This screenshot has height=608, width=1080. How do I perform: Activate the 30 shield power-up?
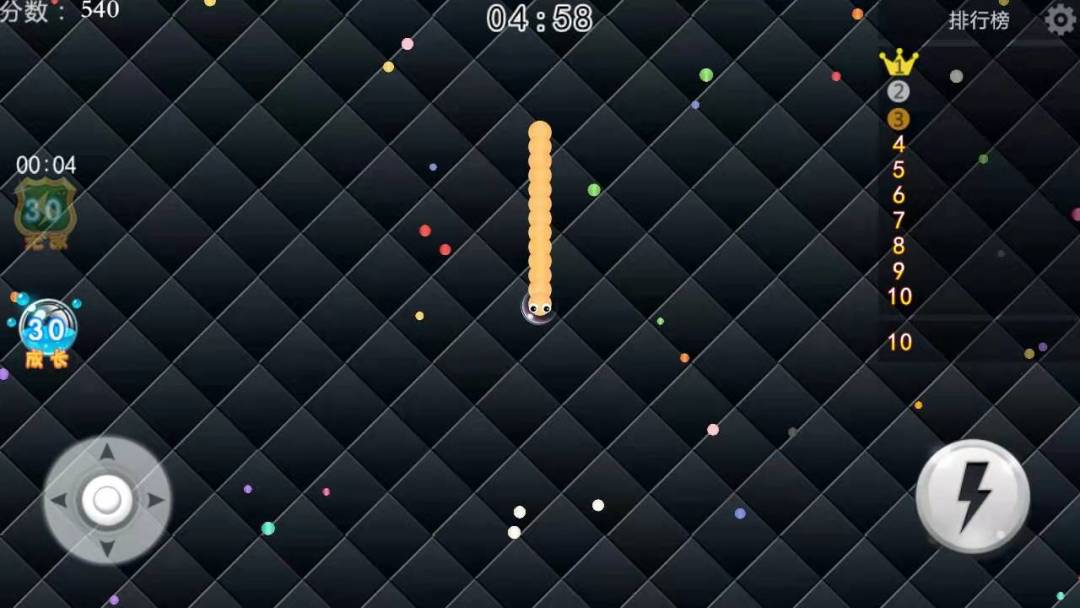click(45, 212)
